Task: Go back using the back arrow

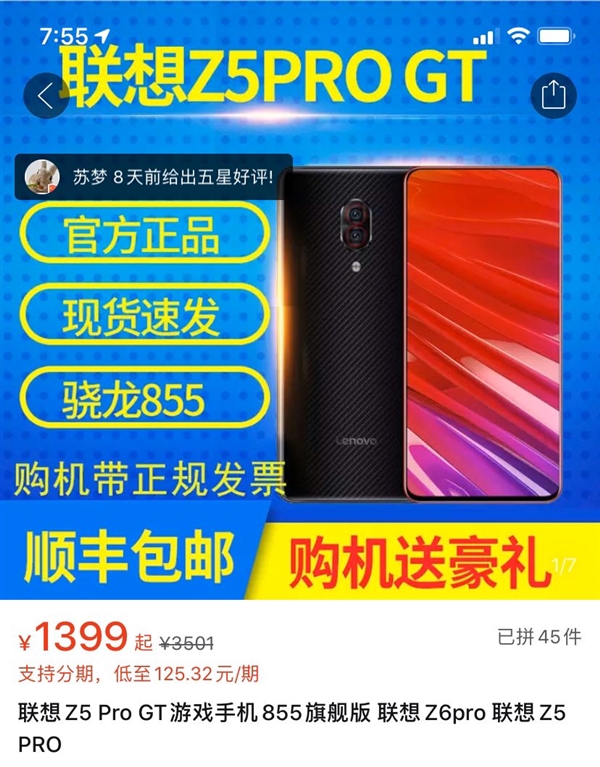Action: [x=46, y=96]
